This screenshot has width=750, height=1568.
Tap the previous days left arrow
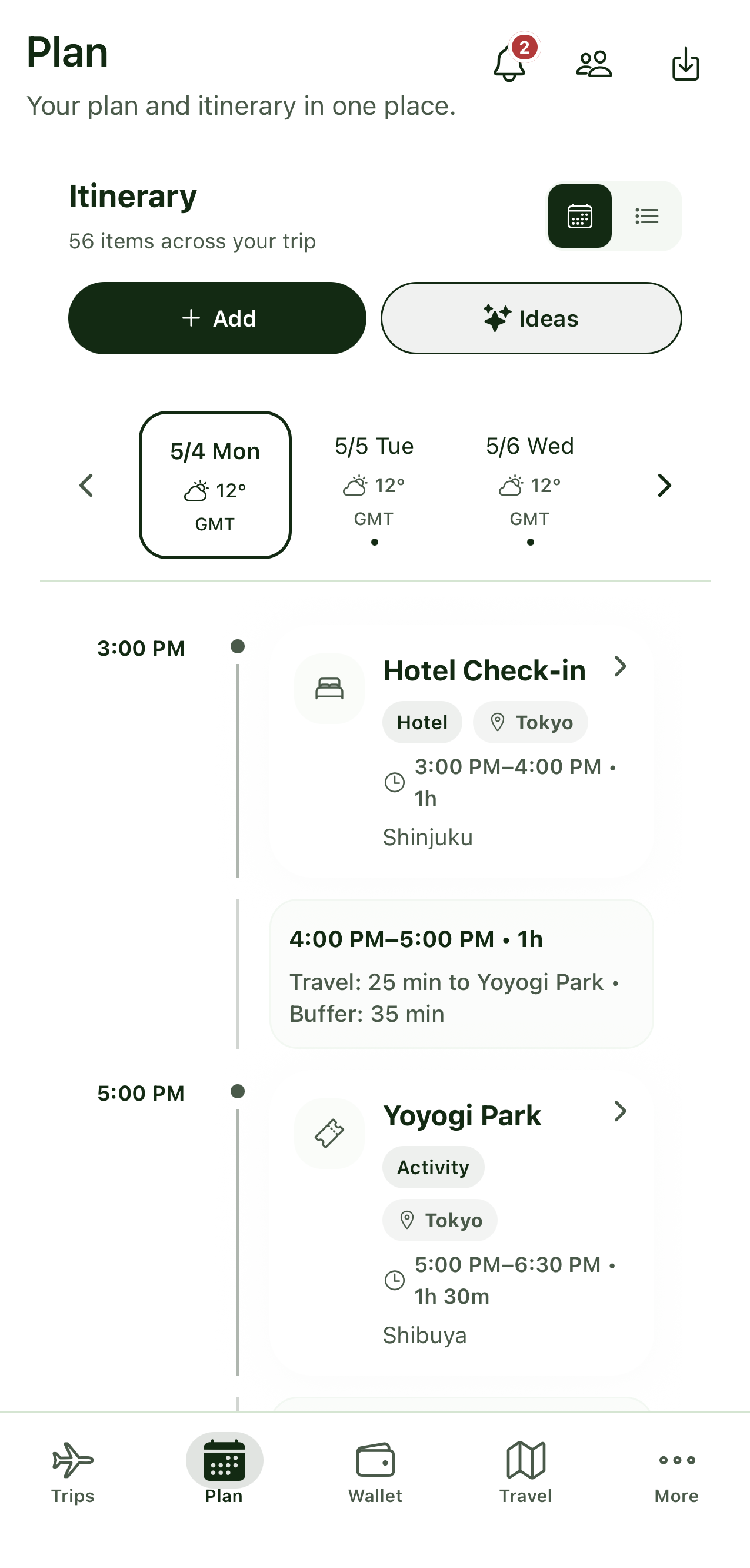[86, 485]
